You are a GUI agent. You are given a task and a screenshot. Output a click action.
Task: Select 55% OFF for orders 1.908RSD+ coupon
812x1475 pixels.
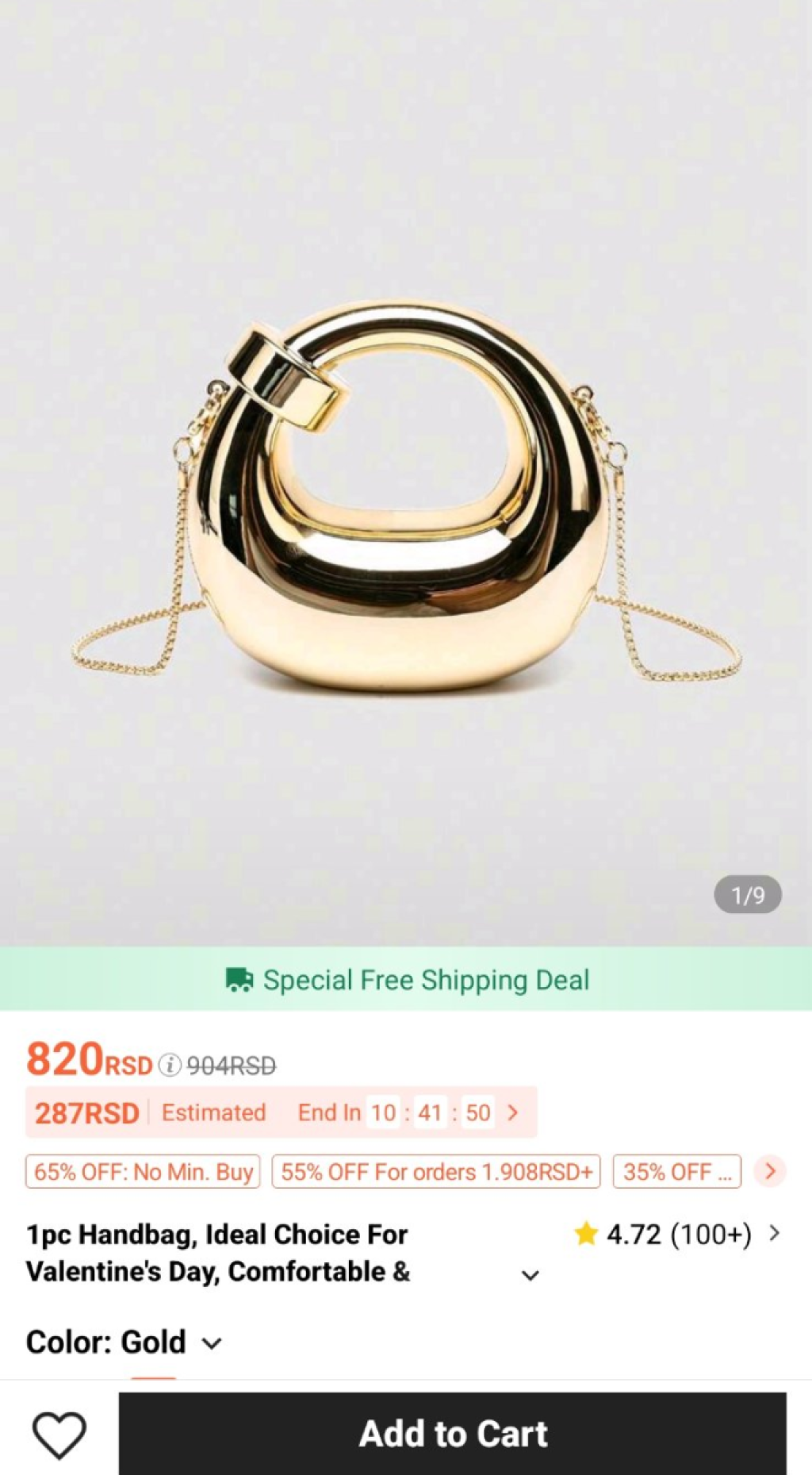[x=436, y=1172]
